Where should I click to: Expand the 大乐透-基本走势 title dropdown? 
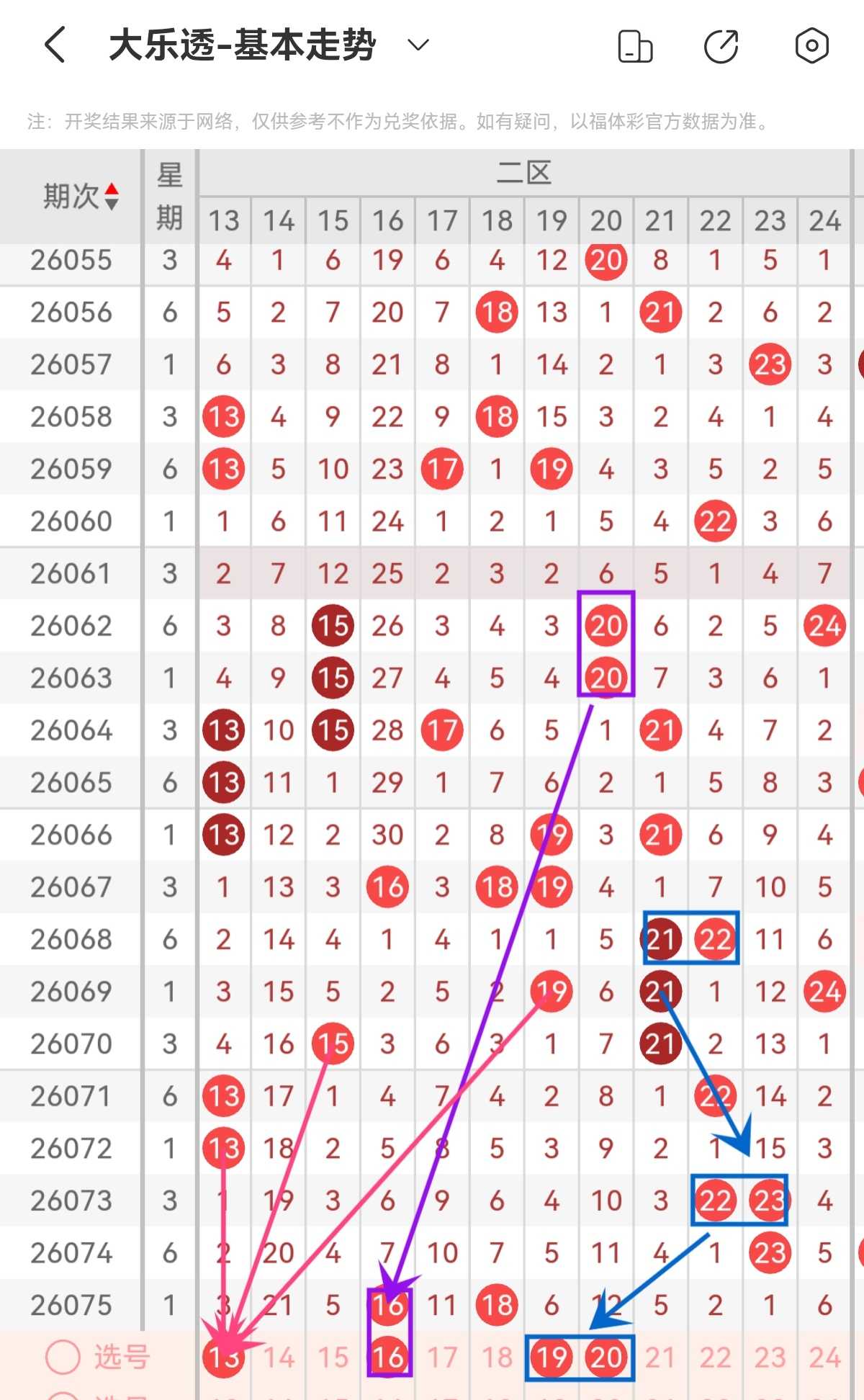(418, 45)
